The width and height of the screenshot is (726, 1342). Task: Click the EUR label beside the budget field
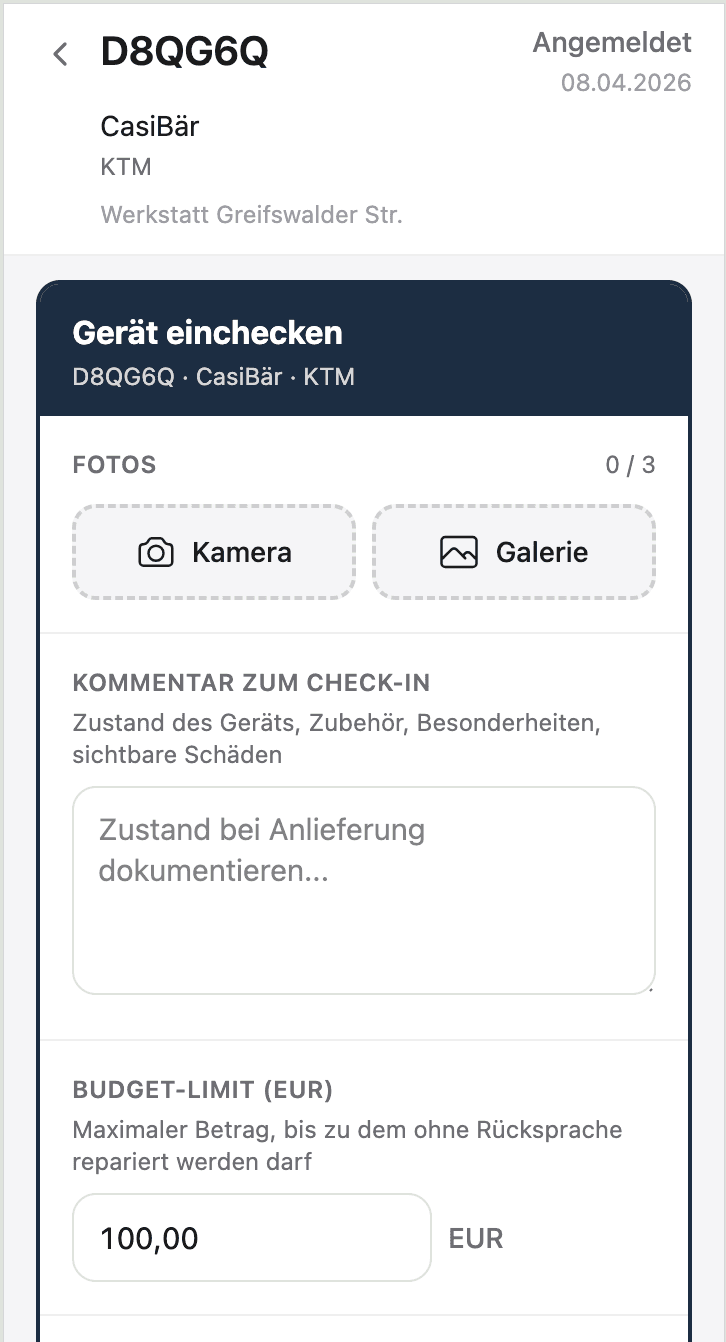475,1238
